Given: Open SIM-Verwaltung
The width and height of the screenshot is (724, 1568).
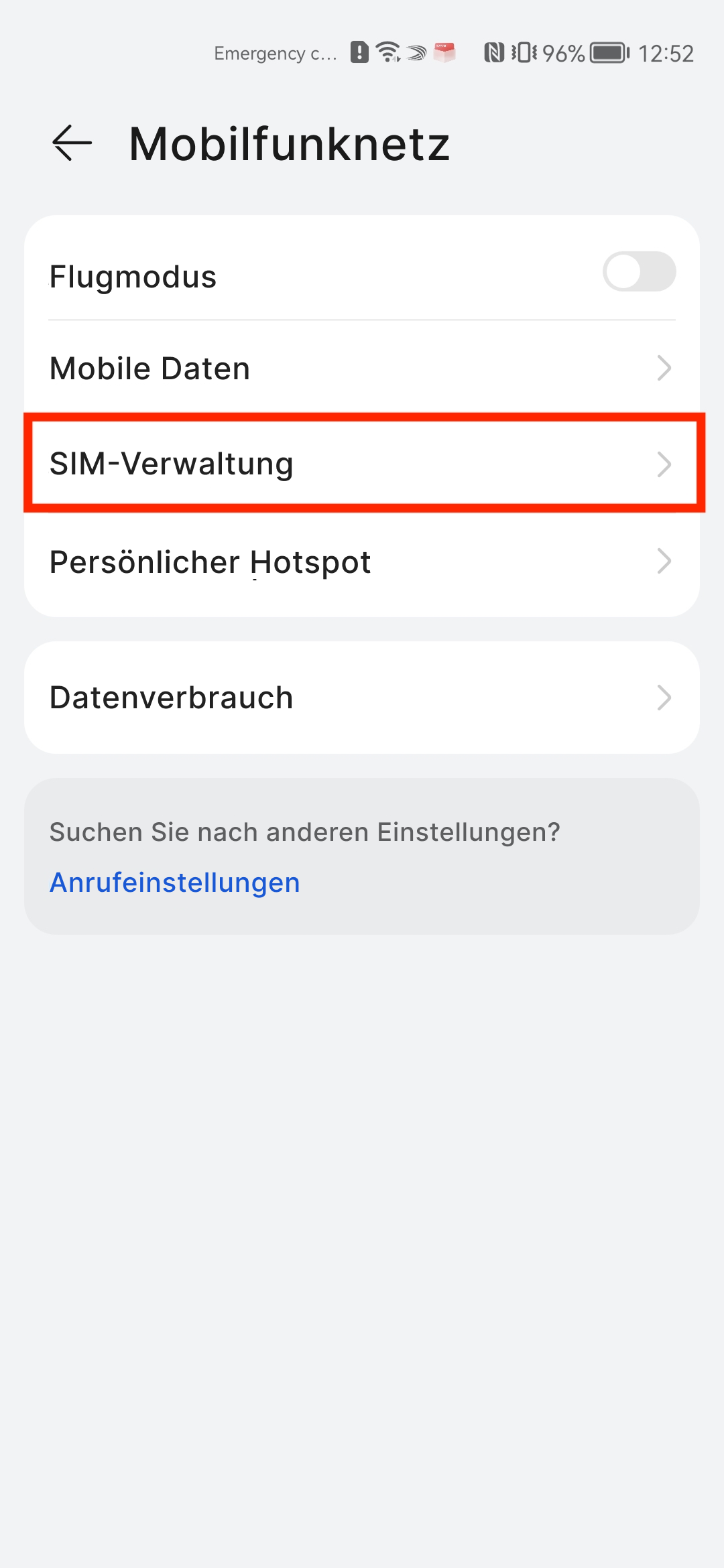Looking at the screenshot, I should tap(362, 463).
